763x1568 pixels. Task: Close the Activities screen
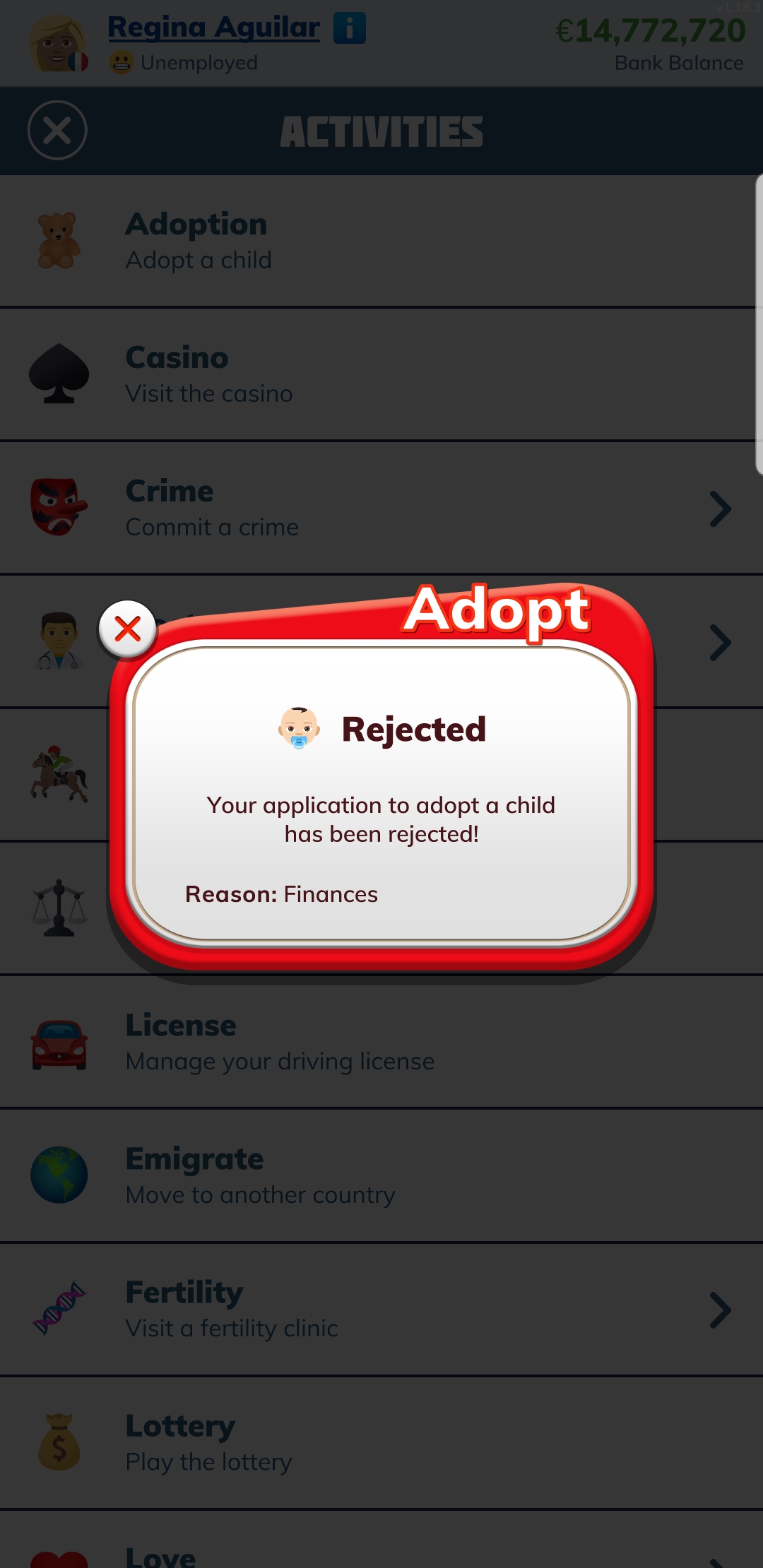[x=57, y=131]
